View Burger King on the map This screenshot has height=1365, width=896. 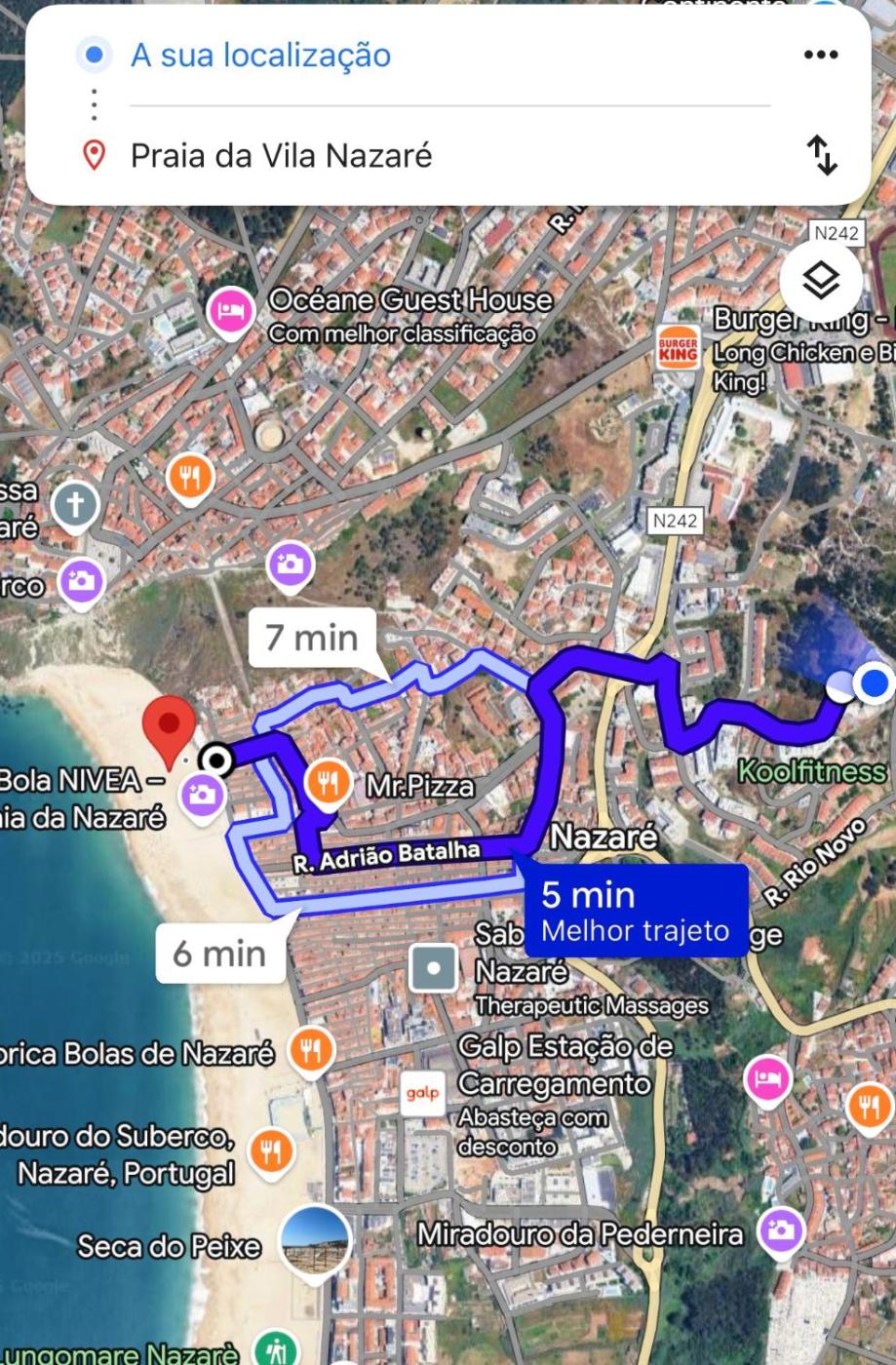678,350
